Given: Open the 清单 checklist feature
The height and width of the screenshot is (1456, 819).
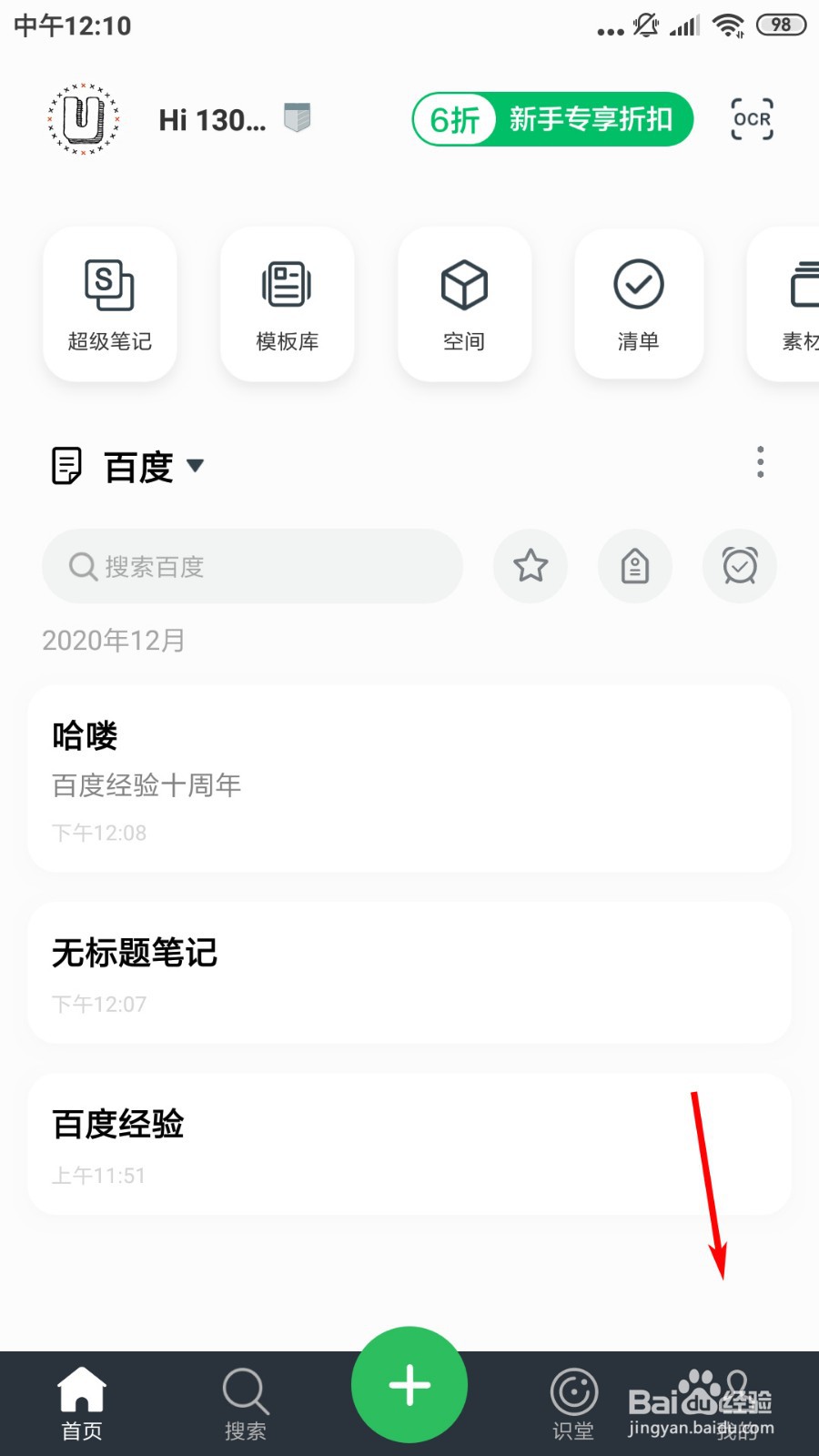Looking at the screenshot, I should coord(638,305).
